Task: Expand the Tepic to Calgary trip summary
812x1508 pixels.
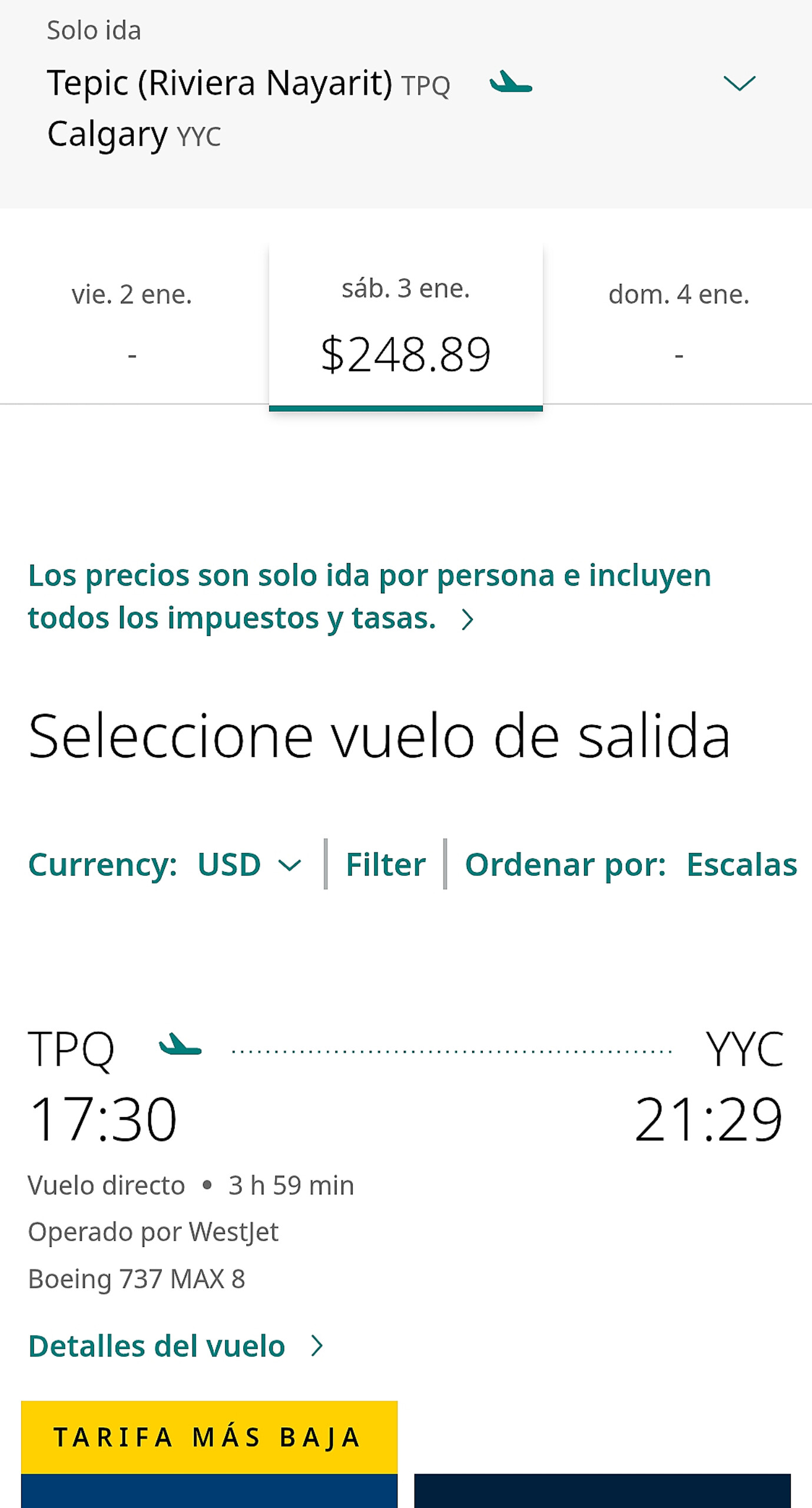Action: [739, 84]
